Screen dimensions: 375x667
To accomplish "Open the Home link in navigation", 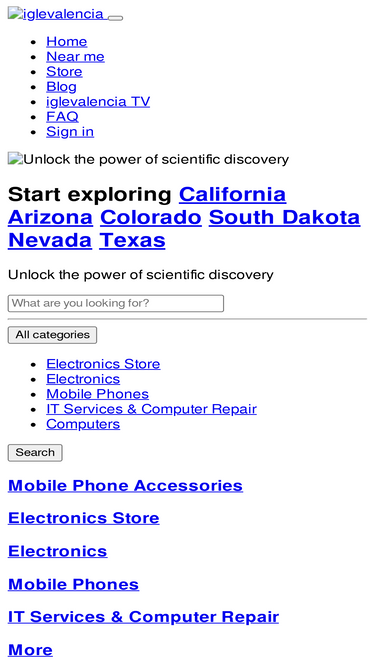I will [x=66, y=42].
